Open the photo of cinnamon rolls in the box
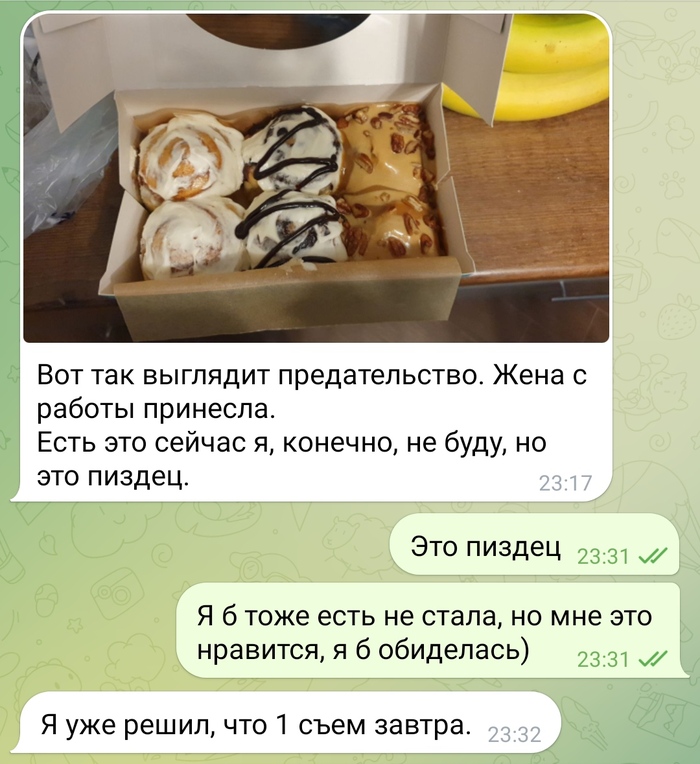Screen dimensions: 700x764 click(315, 180)
